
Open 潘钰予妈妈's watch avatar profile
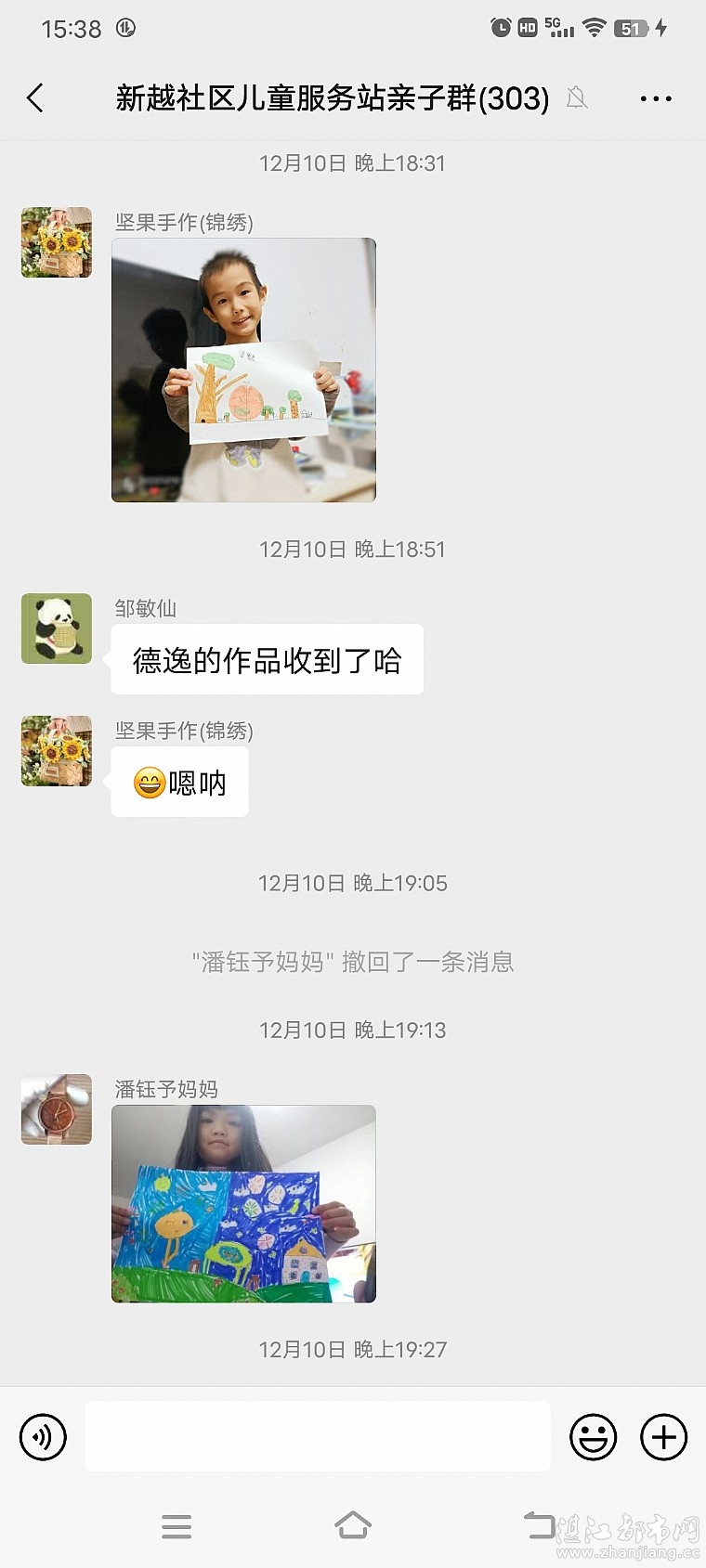[x=57, y=1109]
